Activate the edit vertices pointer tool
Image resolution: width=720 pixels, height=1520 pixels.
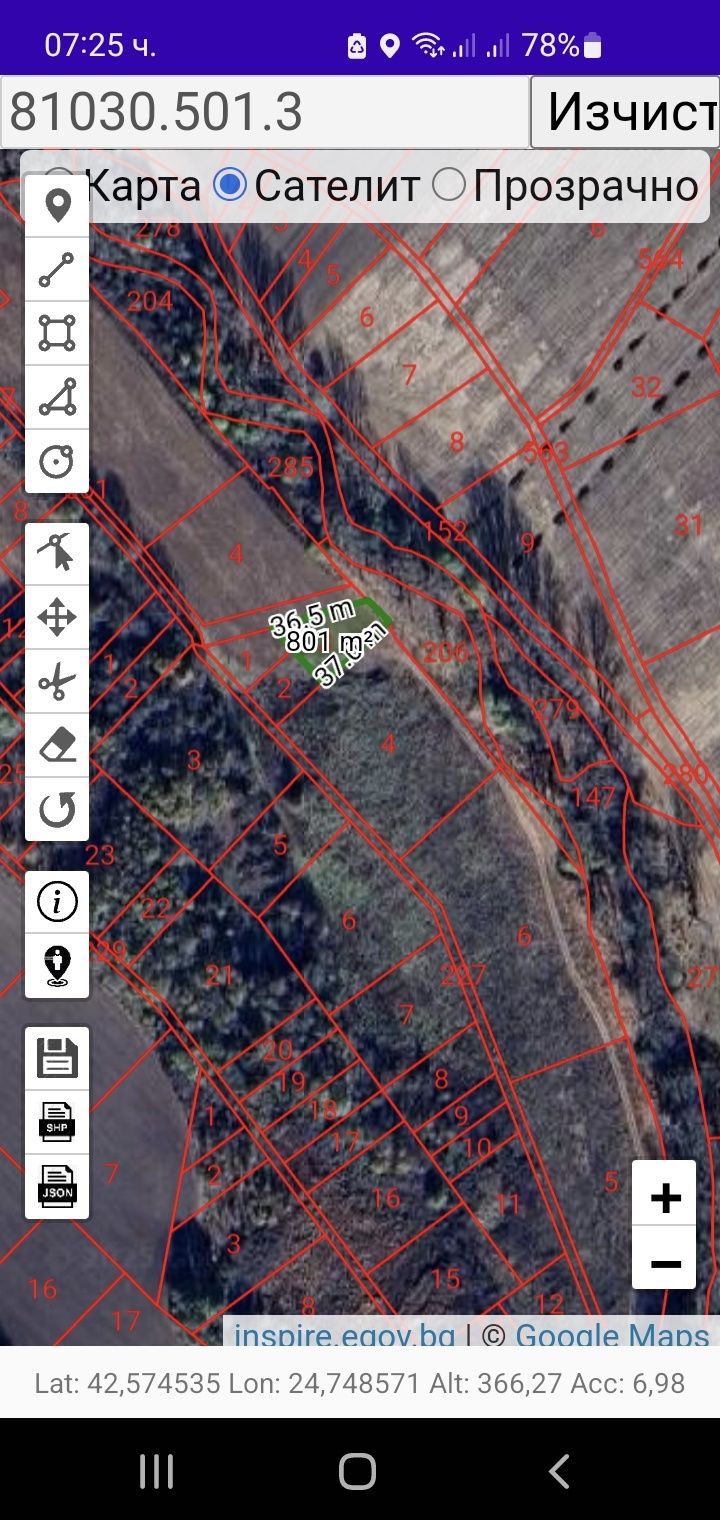coord(57,553)
